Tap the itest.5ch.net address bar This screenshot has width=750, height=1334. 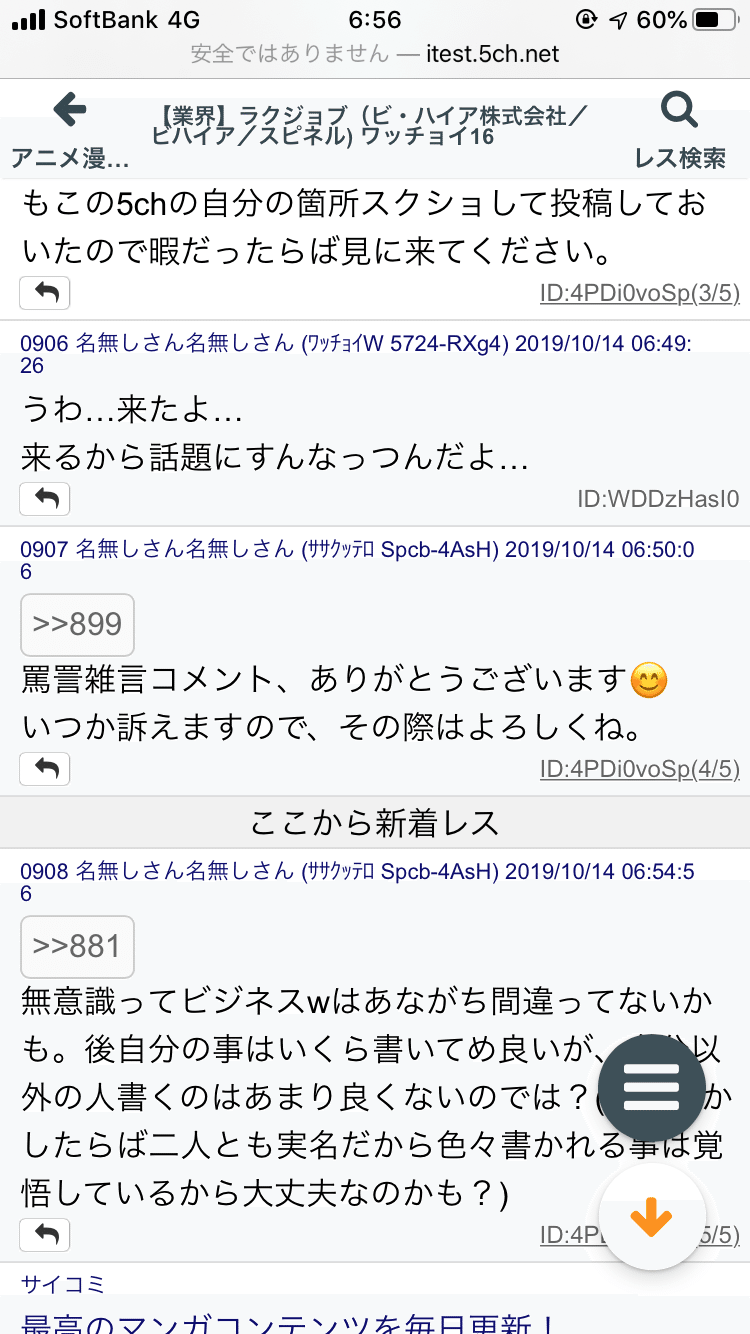(375, 53)
